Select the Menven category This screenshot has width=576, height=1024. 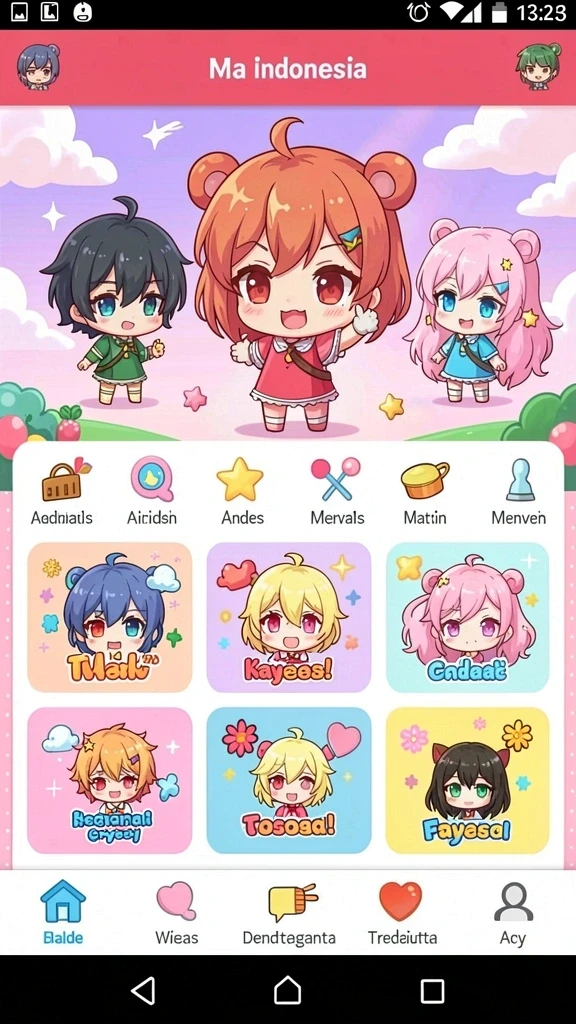coord(519,492)
